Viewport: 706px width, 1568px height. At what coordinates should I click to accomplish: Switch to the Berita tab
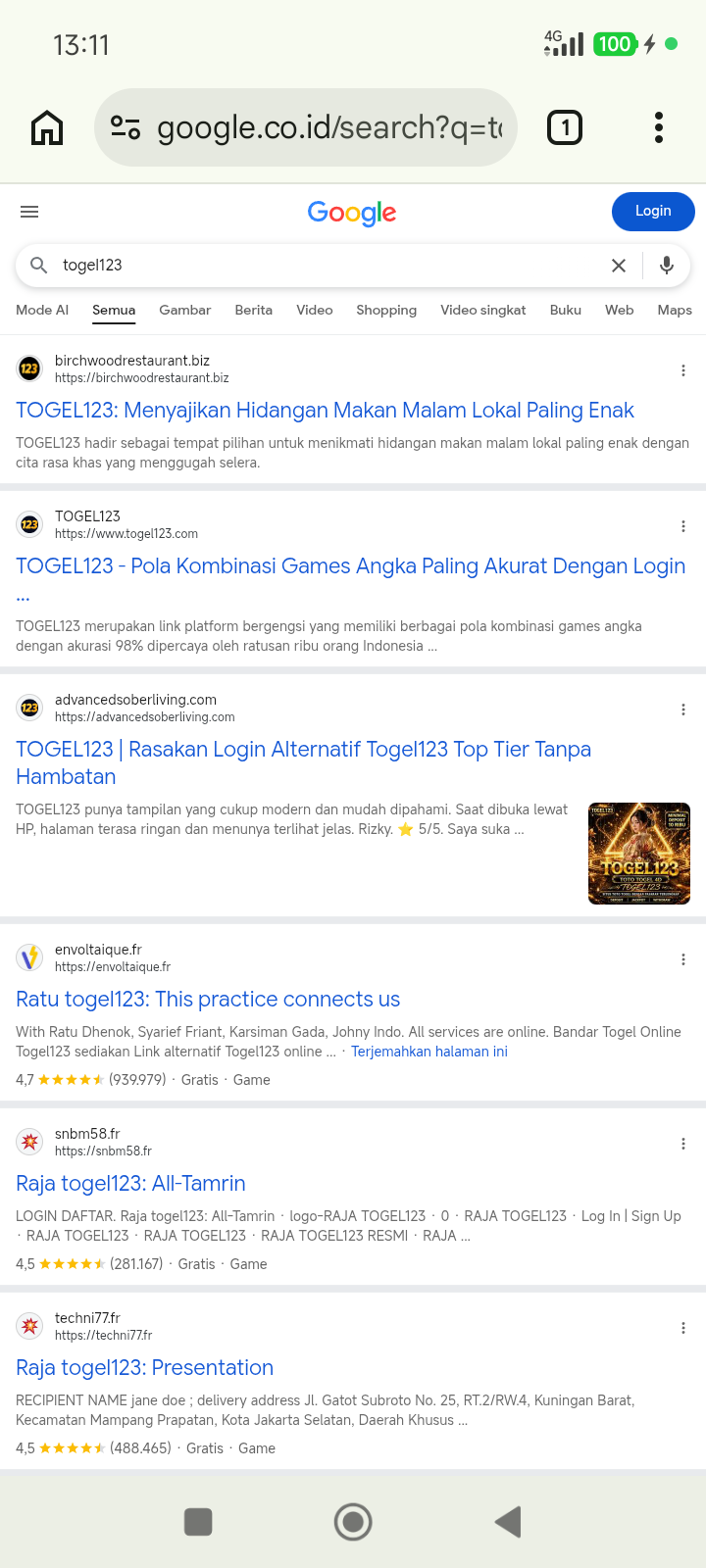(x=254, y=310)
